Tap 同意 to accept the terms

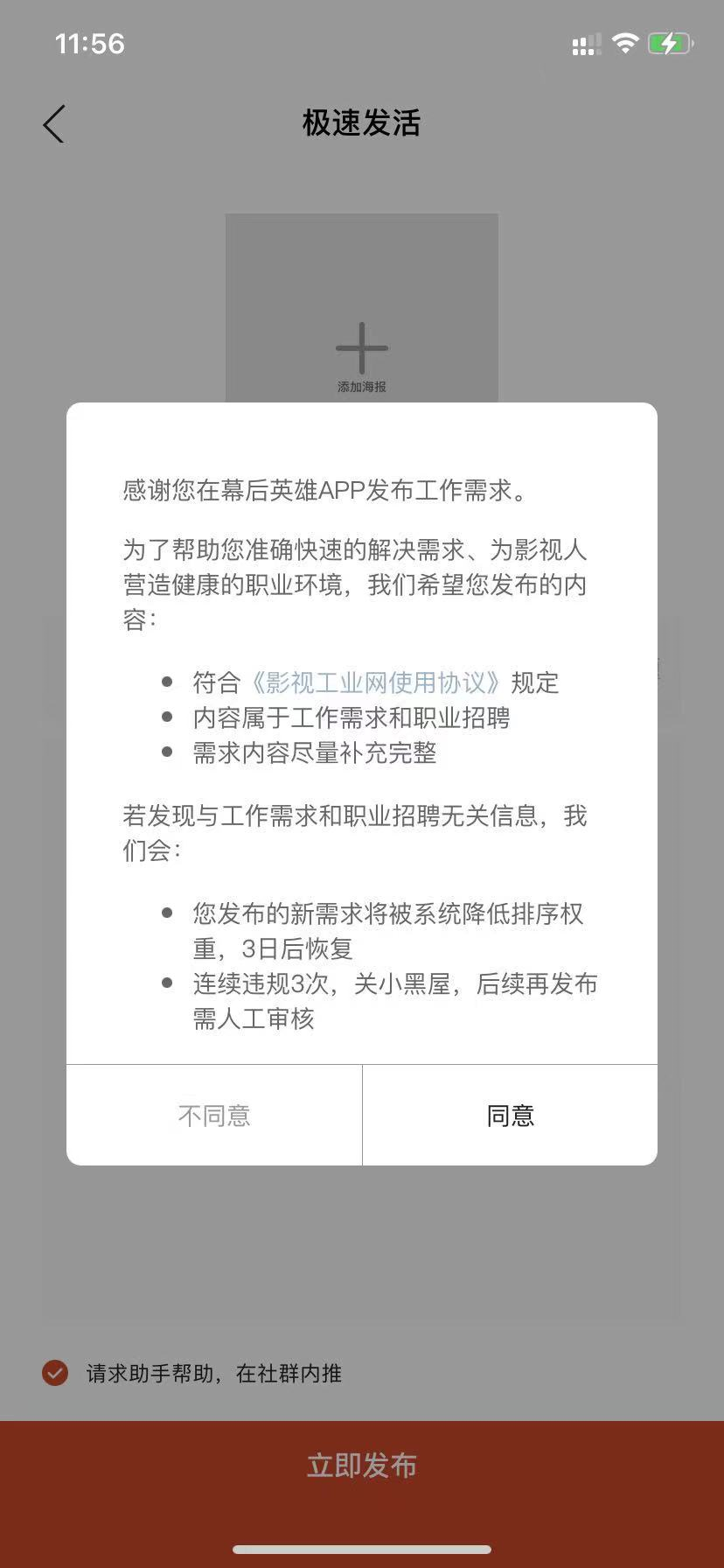pyautogui.click(x=510, y=1115)
